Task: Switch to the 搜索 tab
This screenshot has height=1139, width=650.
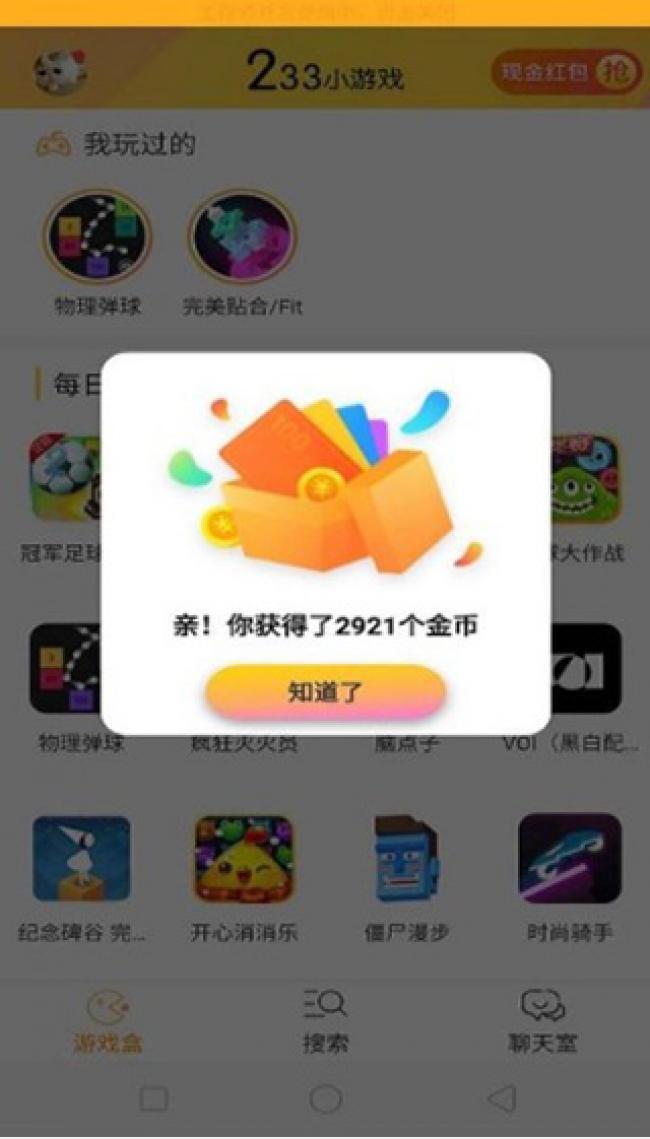Action: tap(325, 1020)
